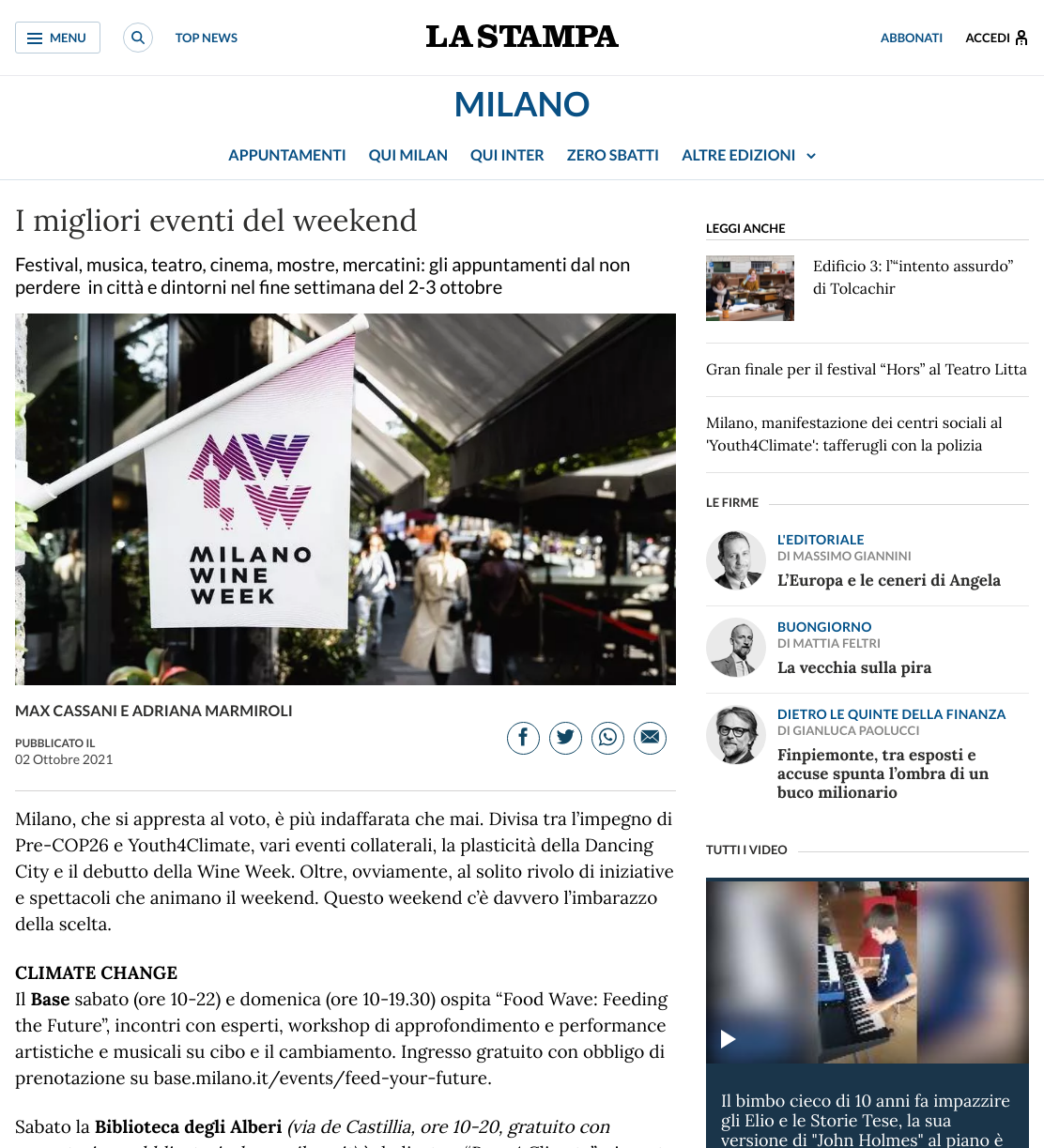Open the QUI INTER section
This screenshot has height=1148, width=1044.
(x=507, y=155)
